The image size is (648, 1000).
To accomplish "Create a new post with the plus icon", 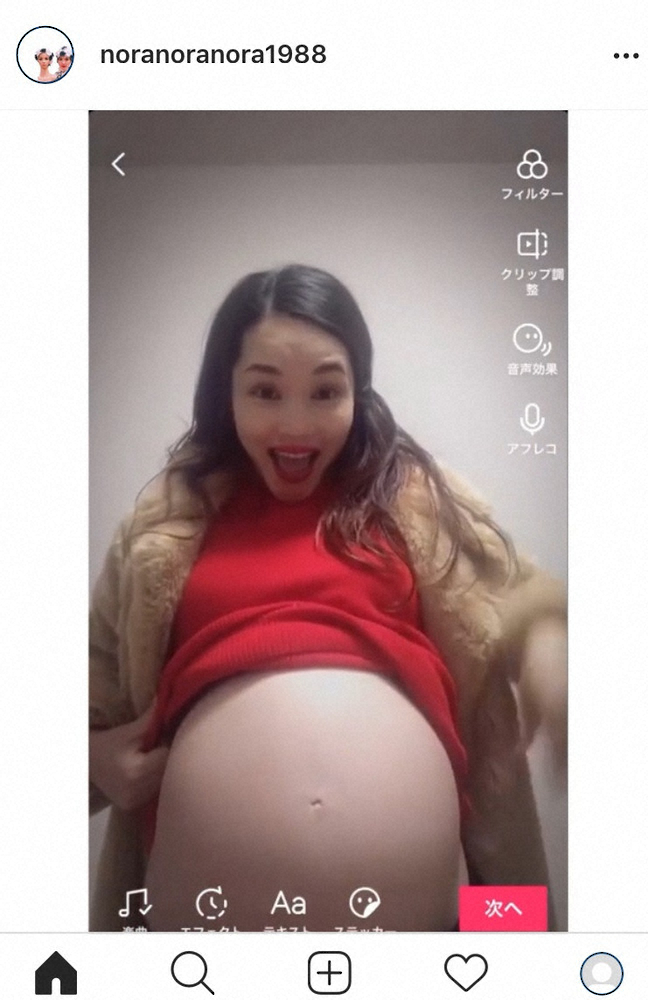I will 329,972.
